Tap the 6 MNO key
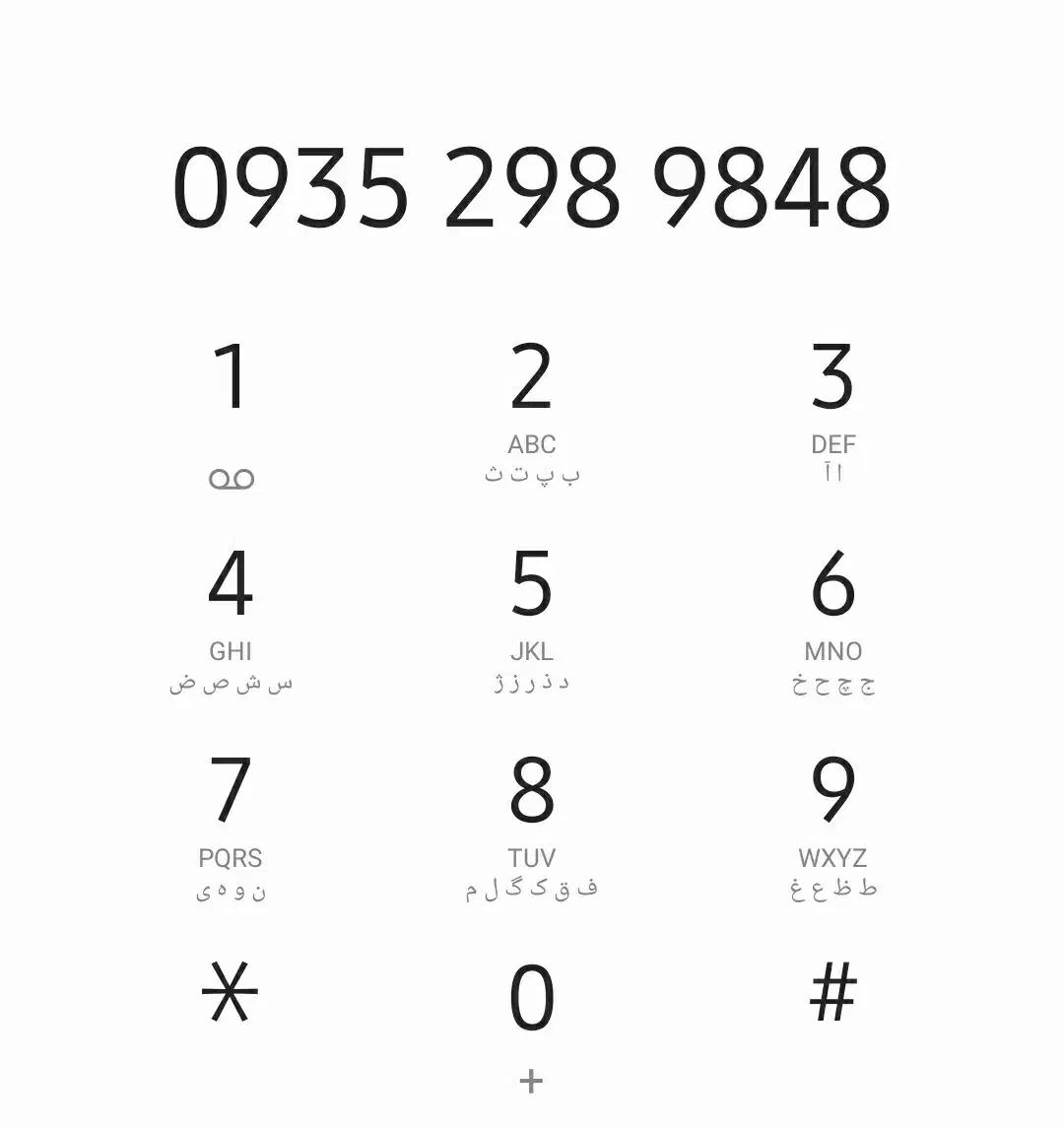The width and height of the screenshot is (1064, 1128). [833, 621]
